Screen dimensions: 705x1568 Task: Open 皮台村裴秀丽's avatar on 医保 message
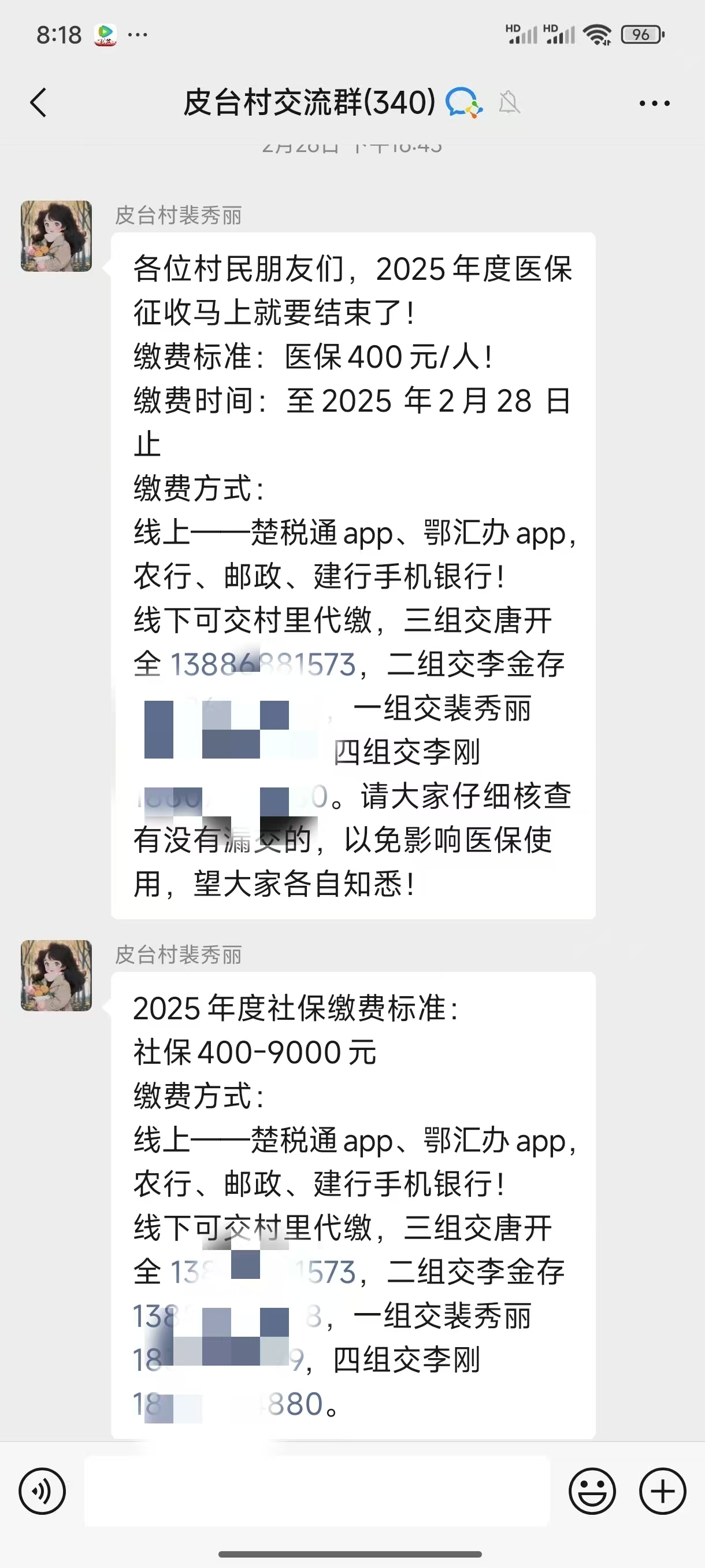(56, 236)
